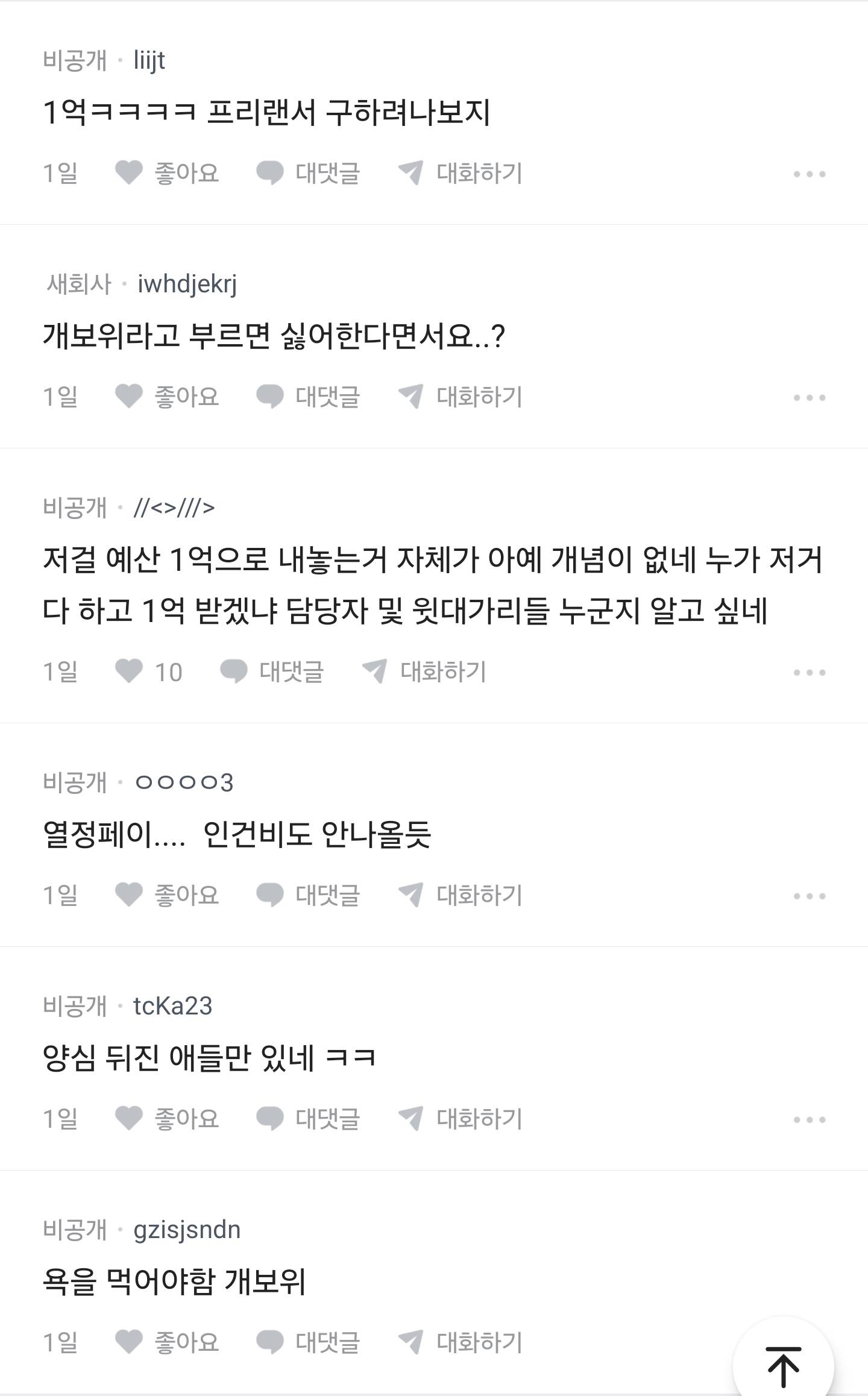Open more options for ㅇㅇㅇㅇㅇ3's comment
868x1396 pixels.
[x=809, y=896]
